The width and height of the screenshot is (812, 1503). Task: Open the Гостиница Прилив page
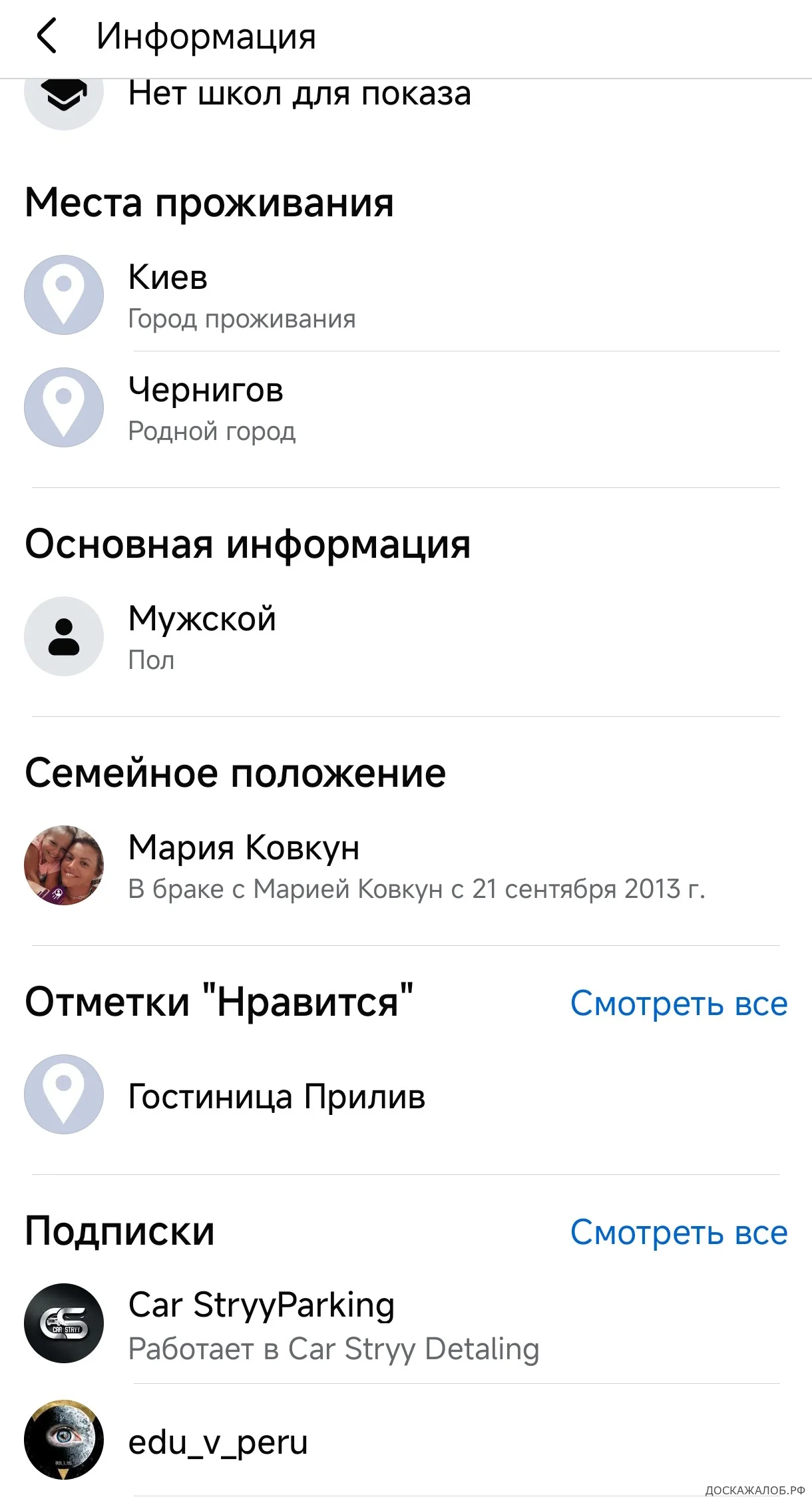tap(276, 1096)
